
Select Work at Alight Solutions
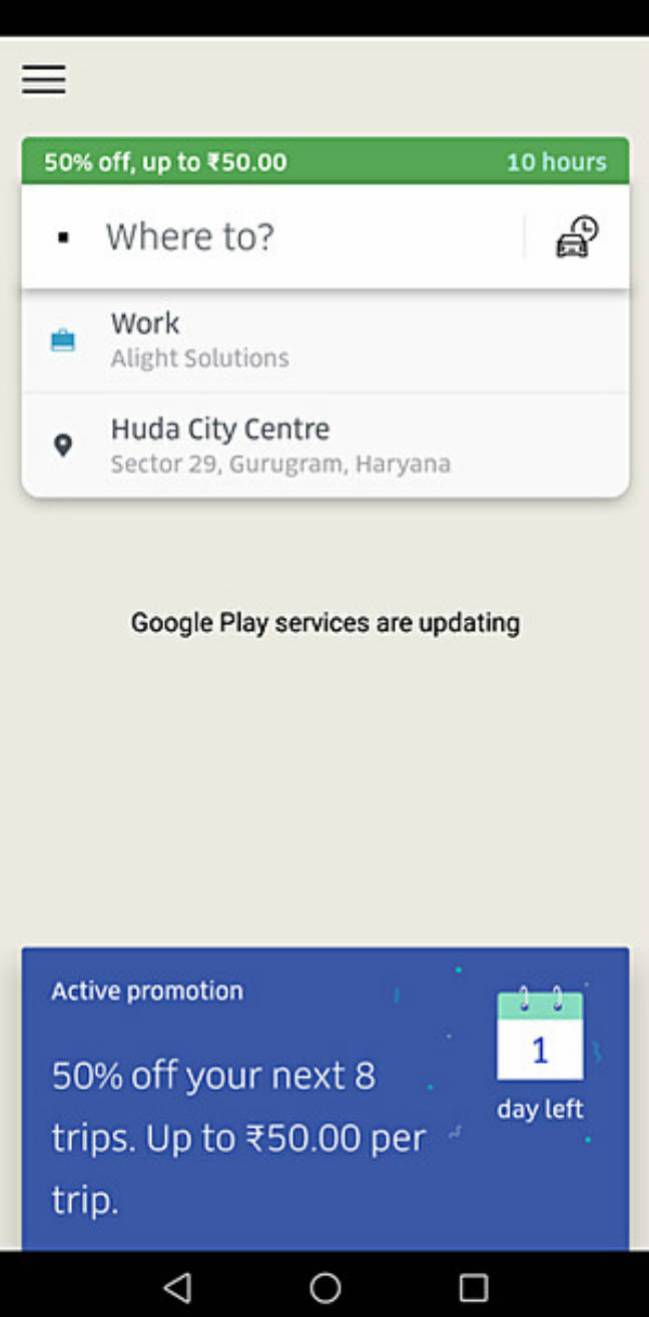[x=325, y=341]
